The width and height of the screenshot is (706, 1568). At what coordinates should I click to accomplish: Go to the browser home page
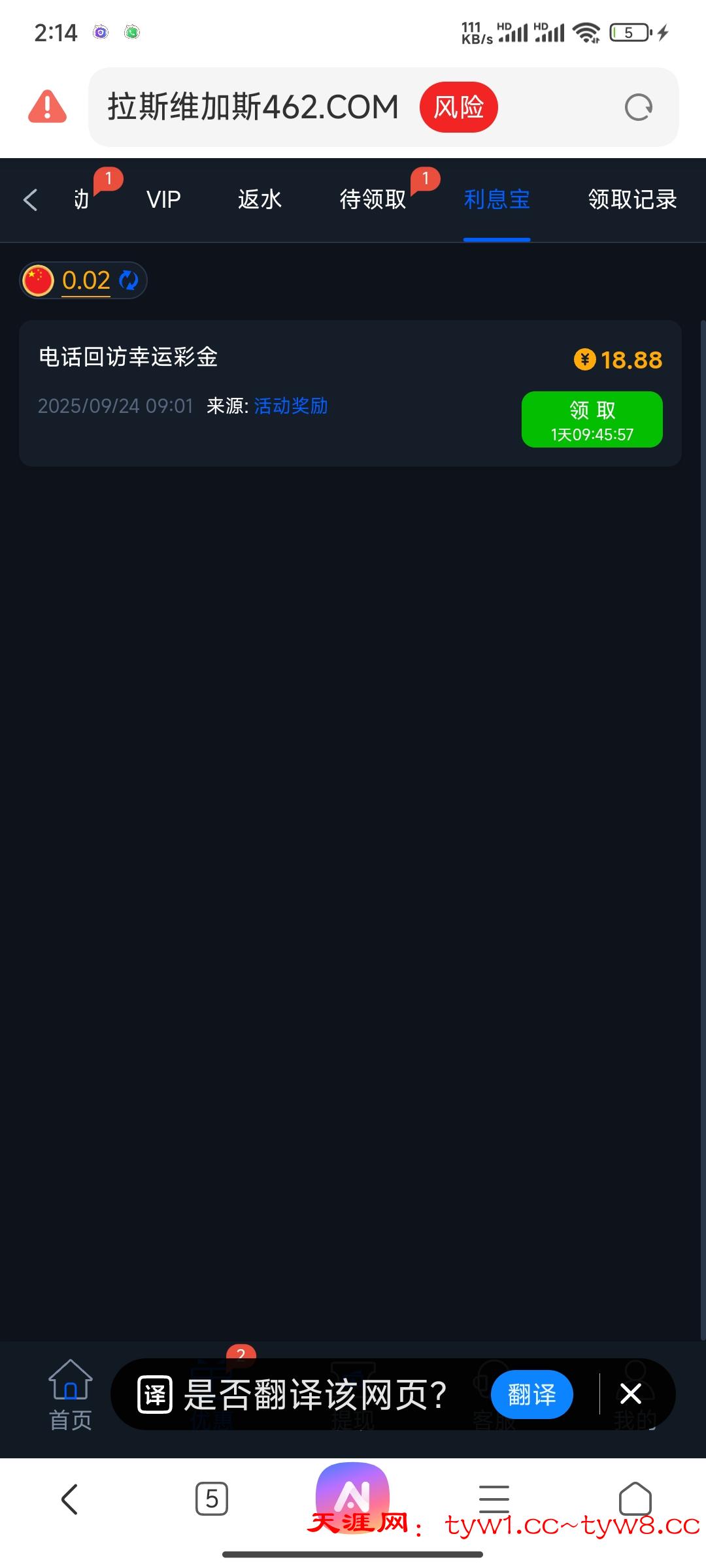(635, 1499)
